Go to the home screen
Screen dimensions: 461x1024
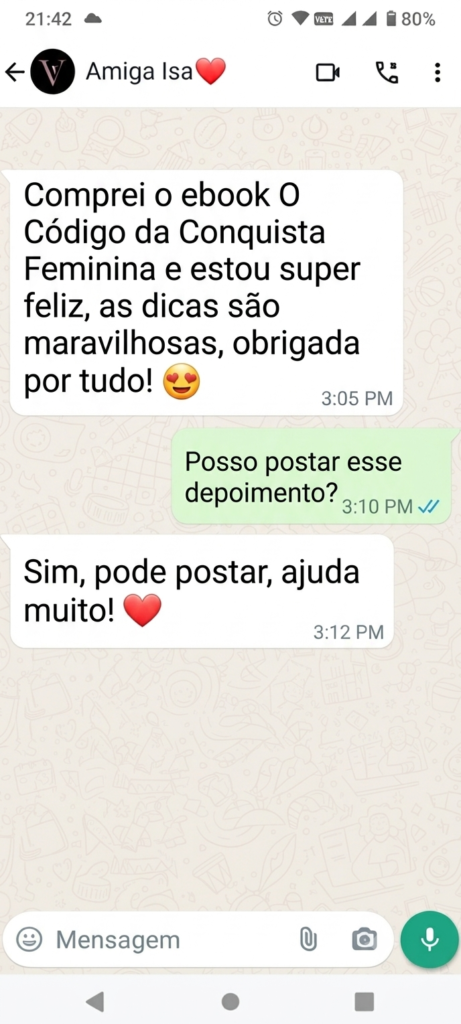[230, 1000]
